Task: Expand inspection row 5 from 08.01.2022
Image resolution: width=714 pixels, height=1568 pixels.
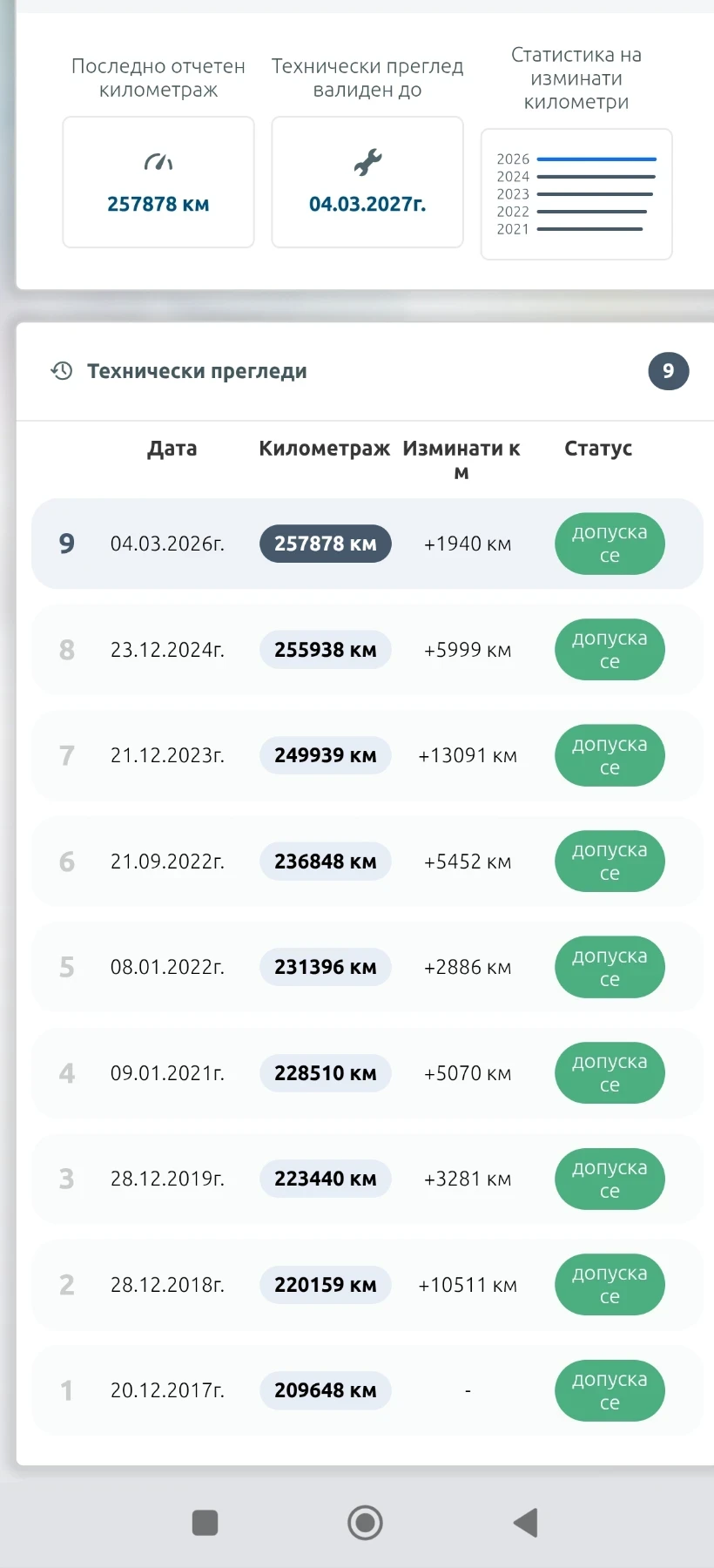Action: click(366, 967)
